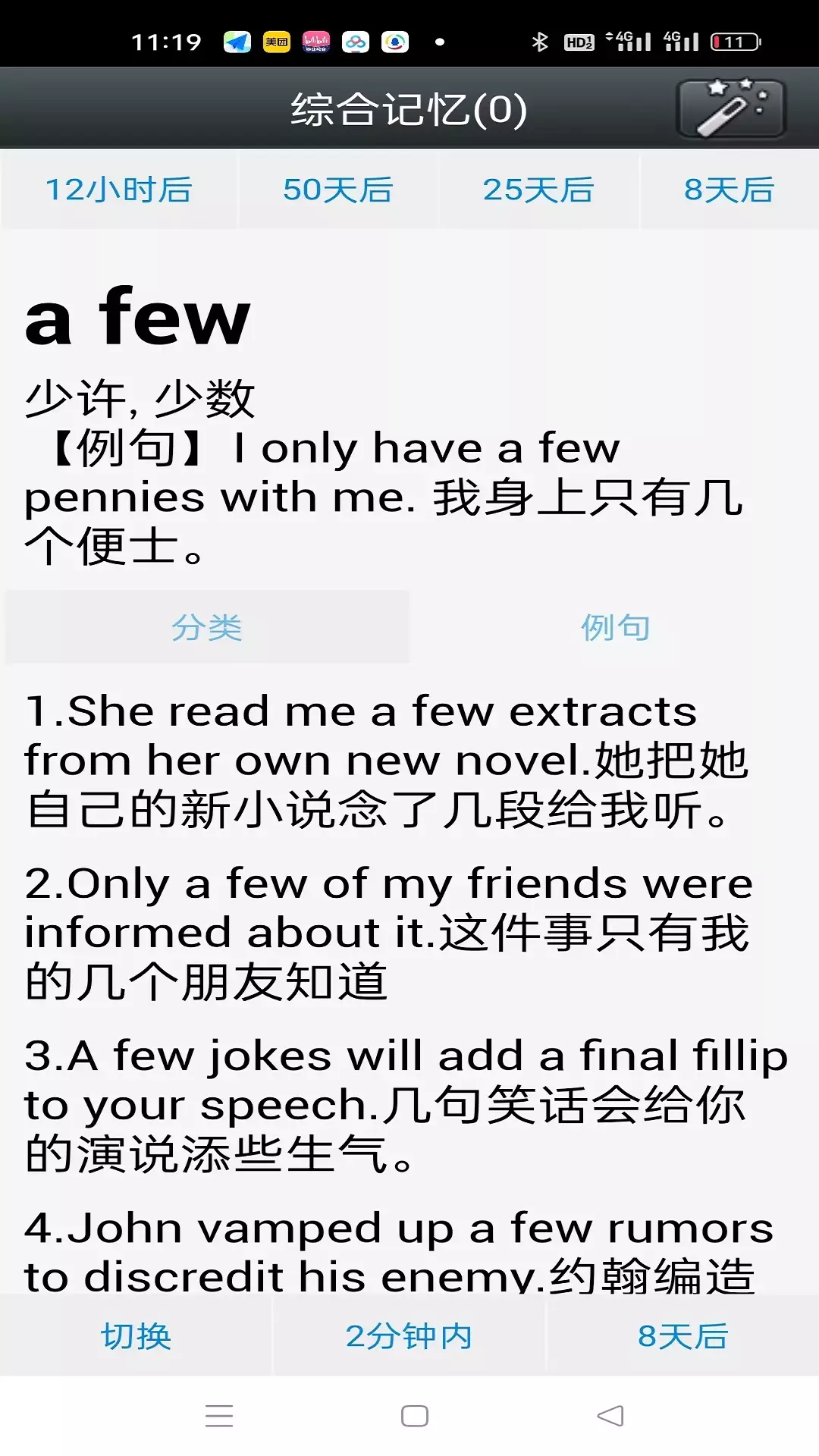Open the magic wand tool
Viewport: 819px width, 1456px height.
[x=731, y=108]
